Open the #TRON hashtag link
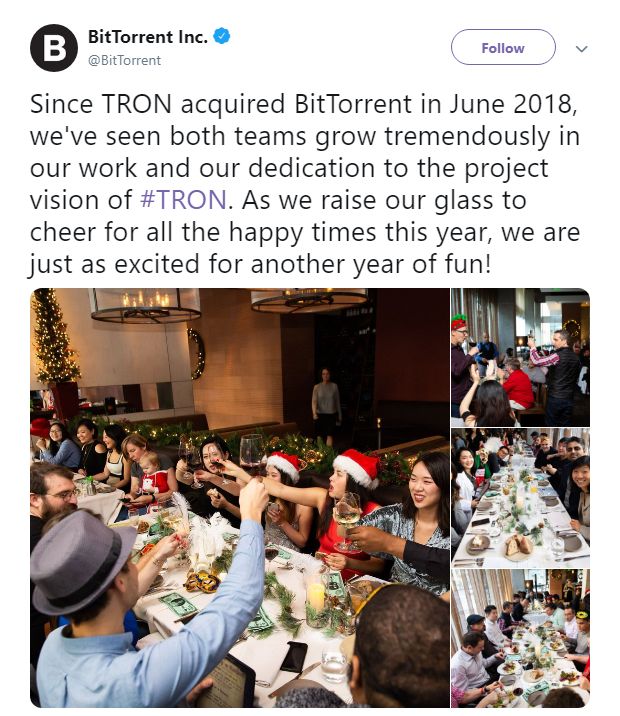Viewport: 620px width, 716px height. tap(182, 199)
